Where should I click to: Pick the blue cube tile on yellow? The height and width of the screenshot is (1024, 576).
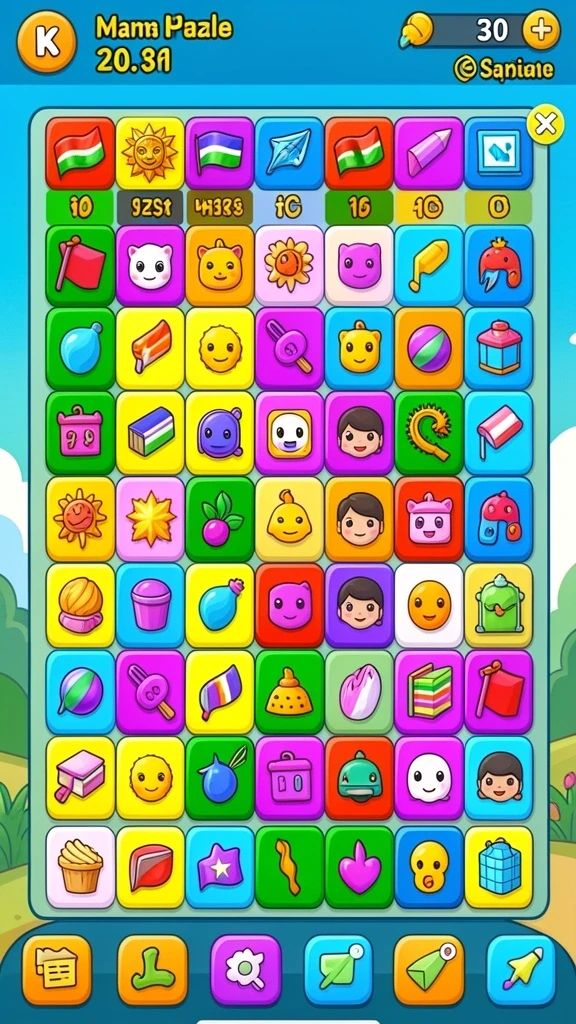point(499,867)
